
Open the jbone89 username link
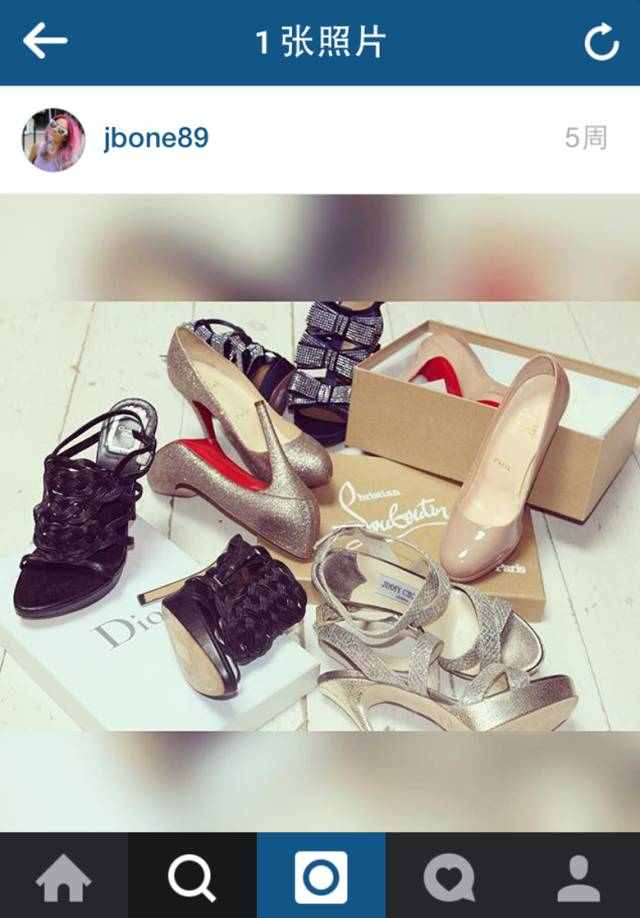click(156, 138)
